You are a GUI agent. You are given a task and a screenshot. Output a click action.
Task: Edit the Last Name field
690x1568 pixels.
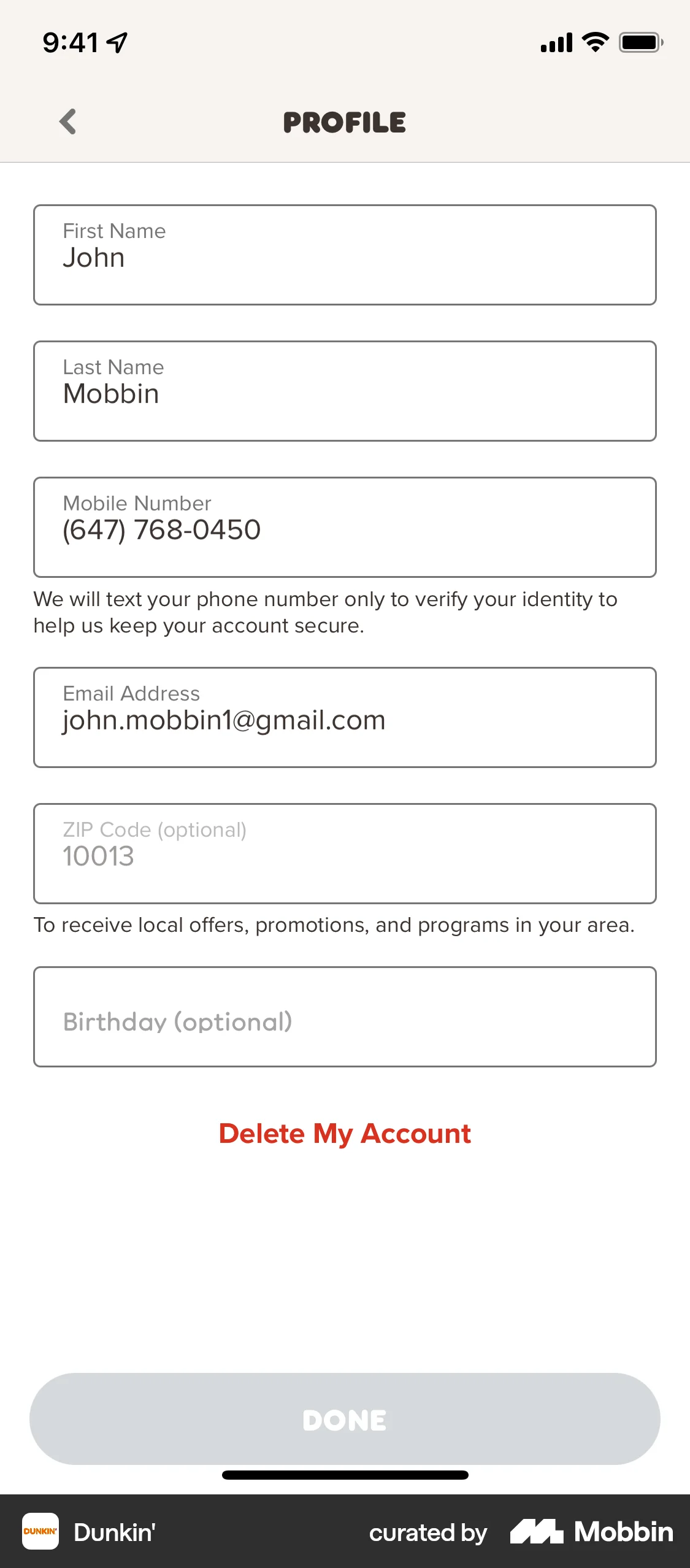[345, 391]
